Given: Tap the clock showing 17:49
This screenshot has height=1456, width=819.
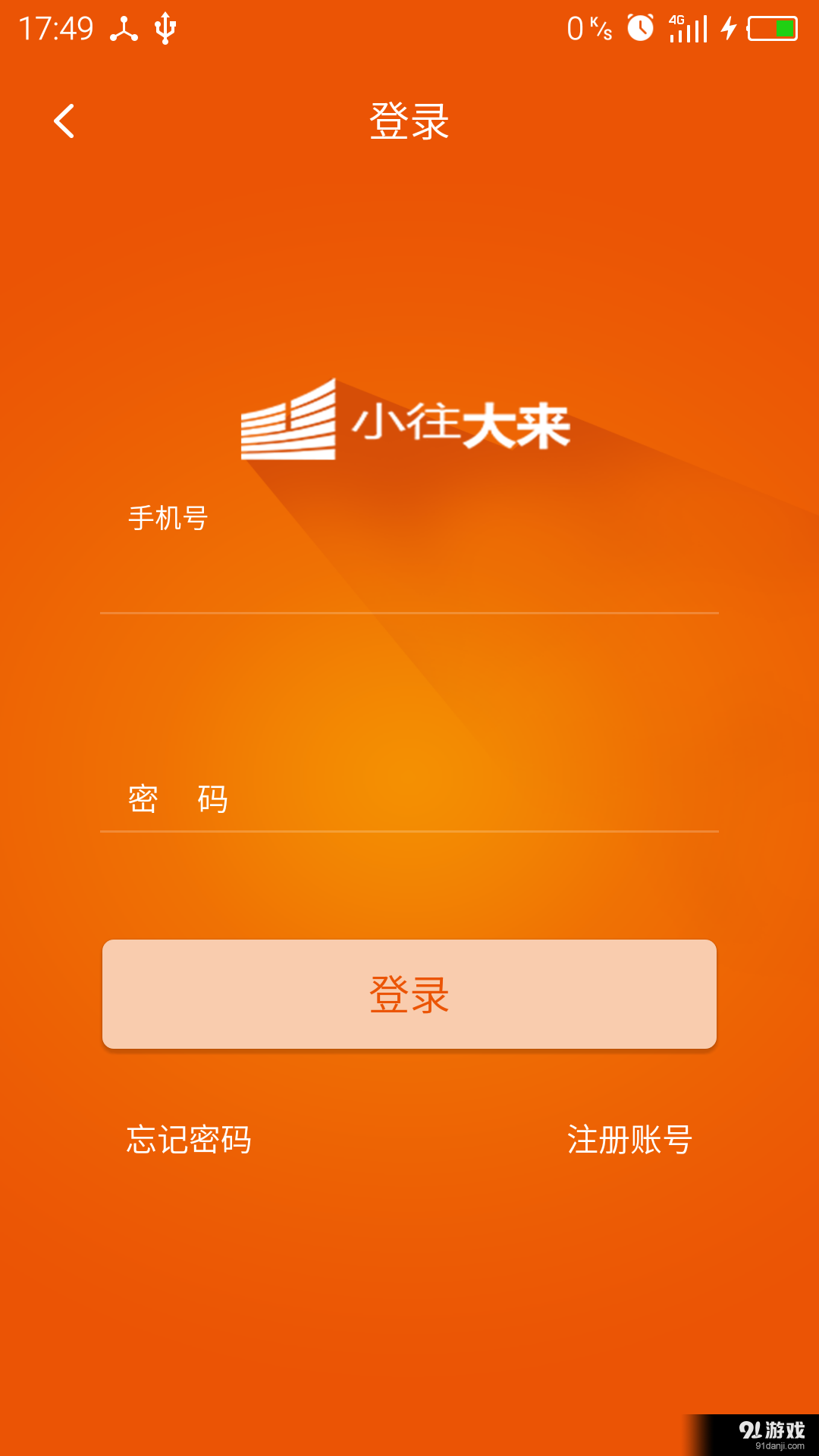Looking at the screenshot, I should tap(57, 29).
